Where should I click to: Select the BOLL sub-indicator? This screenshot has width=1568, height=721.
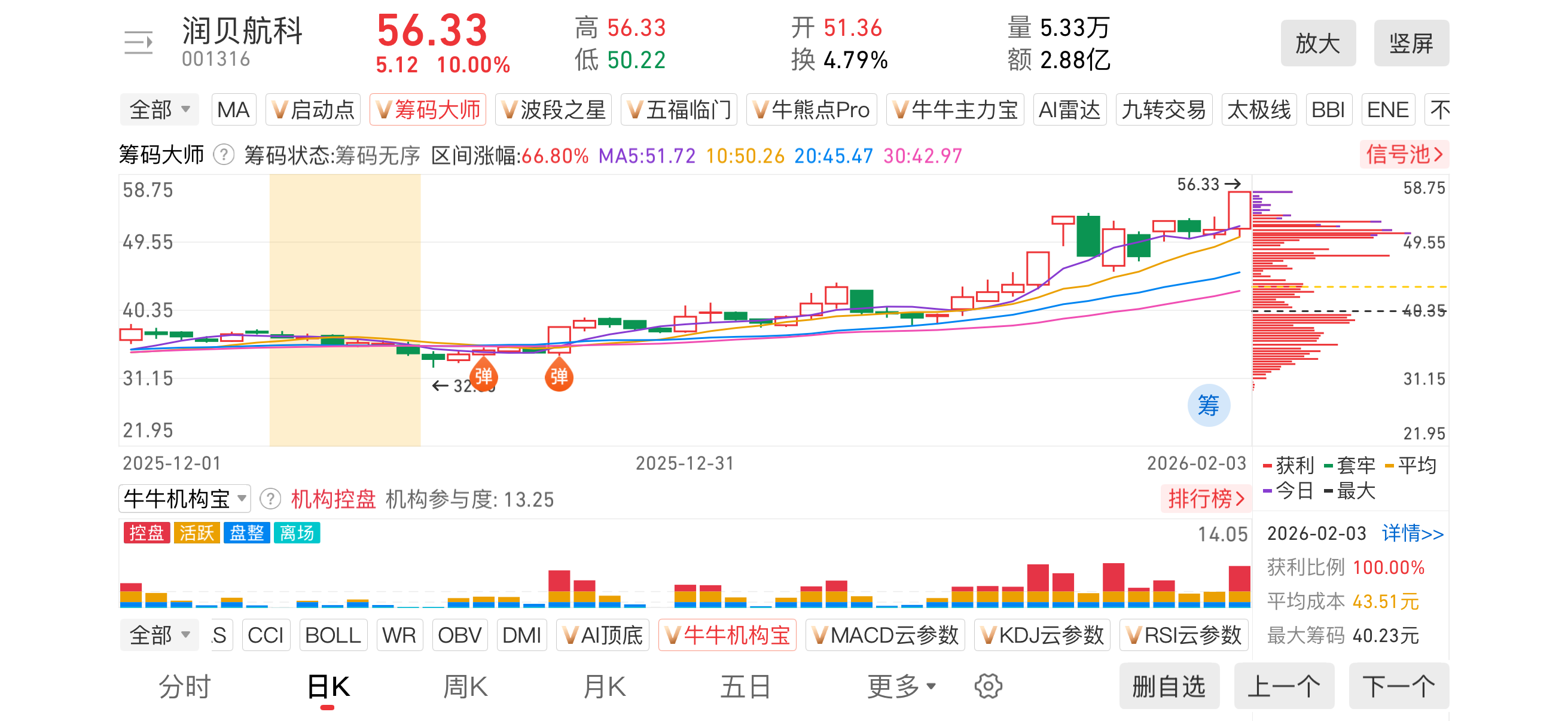click(332, 636)
